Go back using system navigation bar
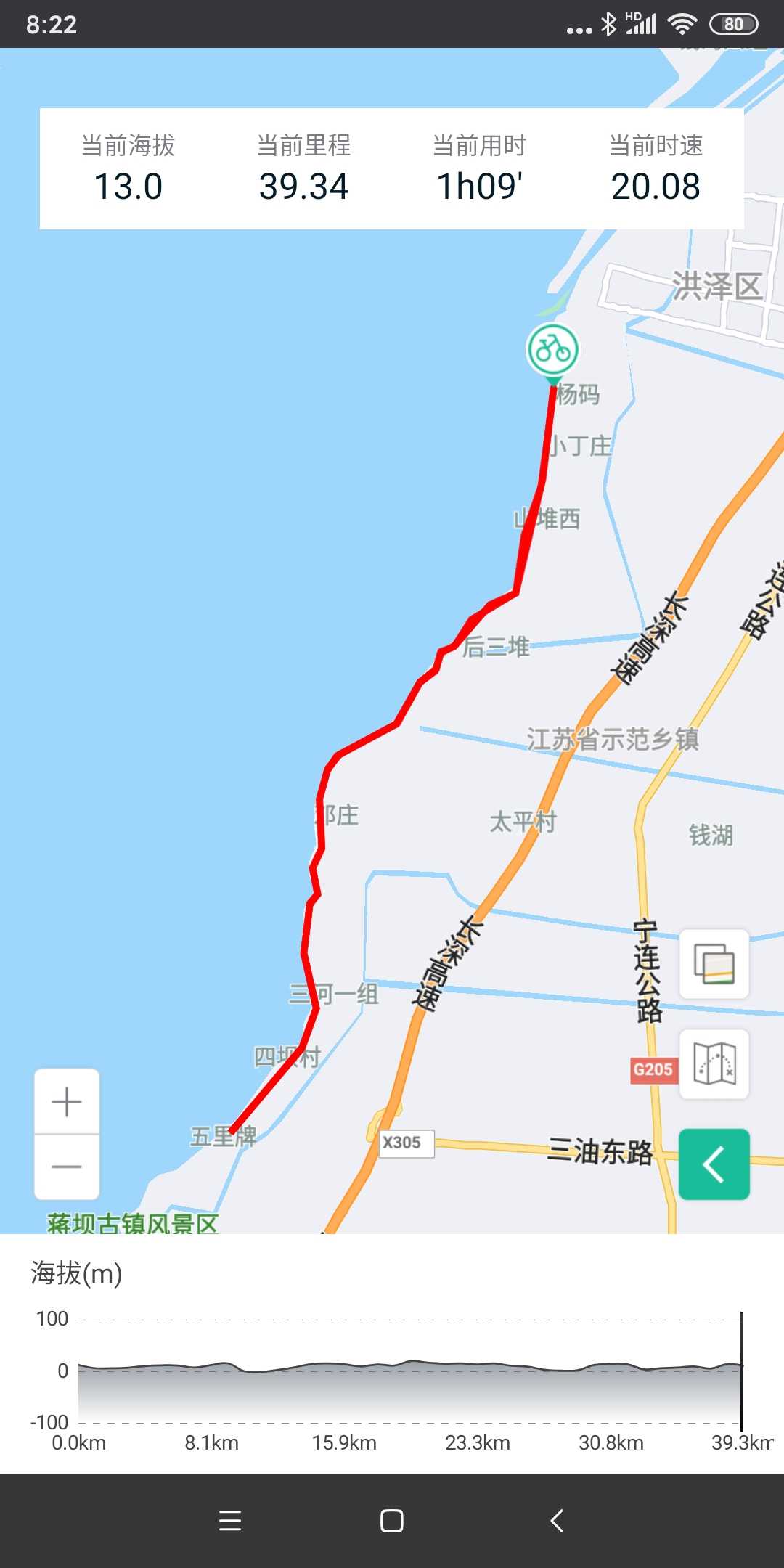Screen dimensions: 784x1568 point(557,1521)
